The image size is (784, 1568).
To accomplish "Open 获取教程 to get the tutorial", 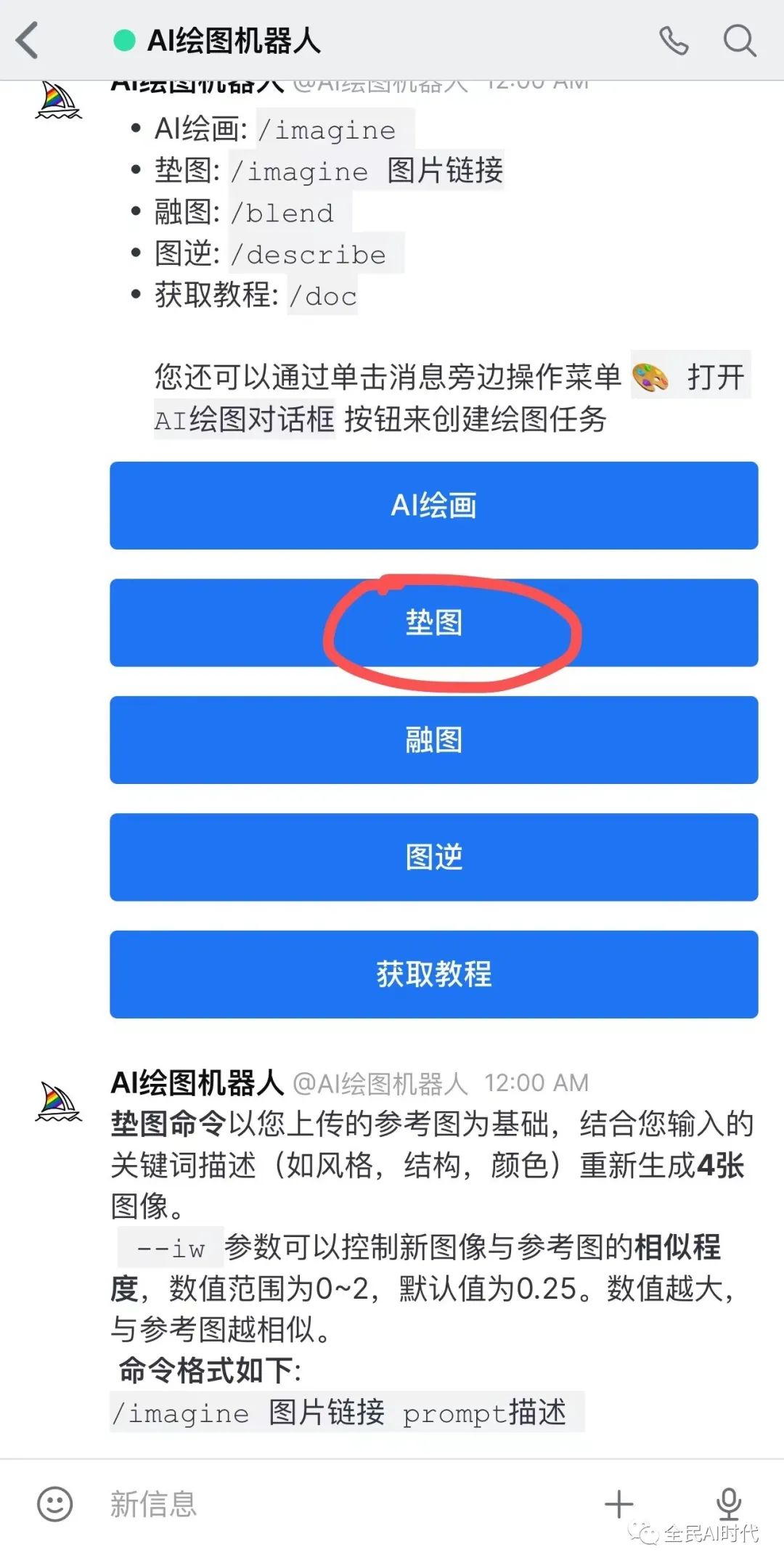I will pos(433,974).
